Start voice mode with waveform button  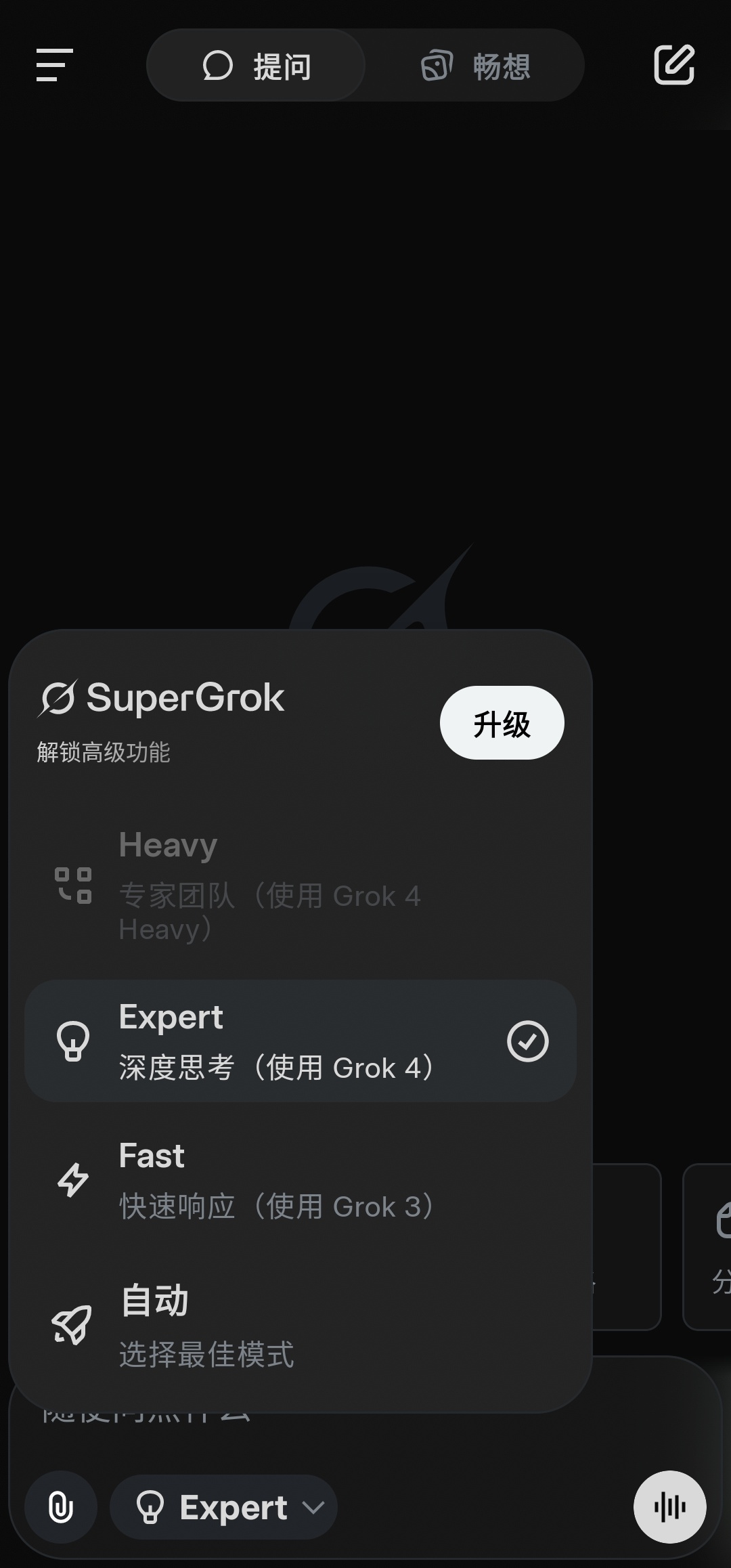[x=670, y=1507]
